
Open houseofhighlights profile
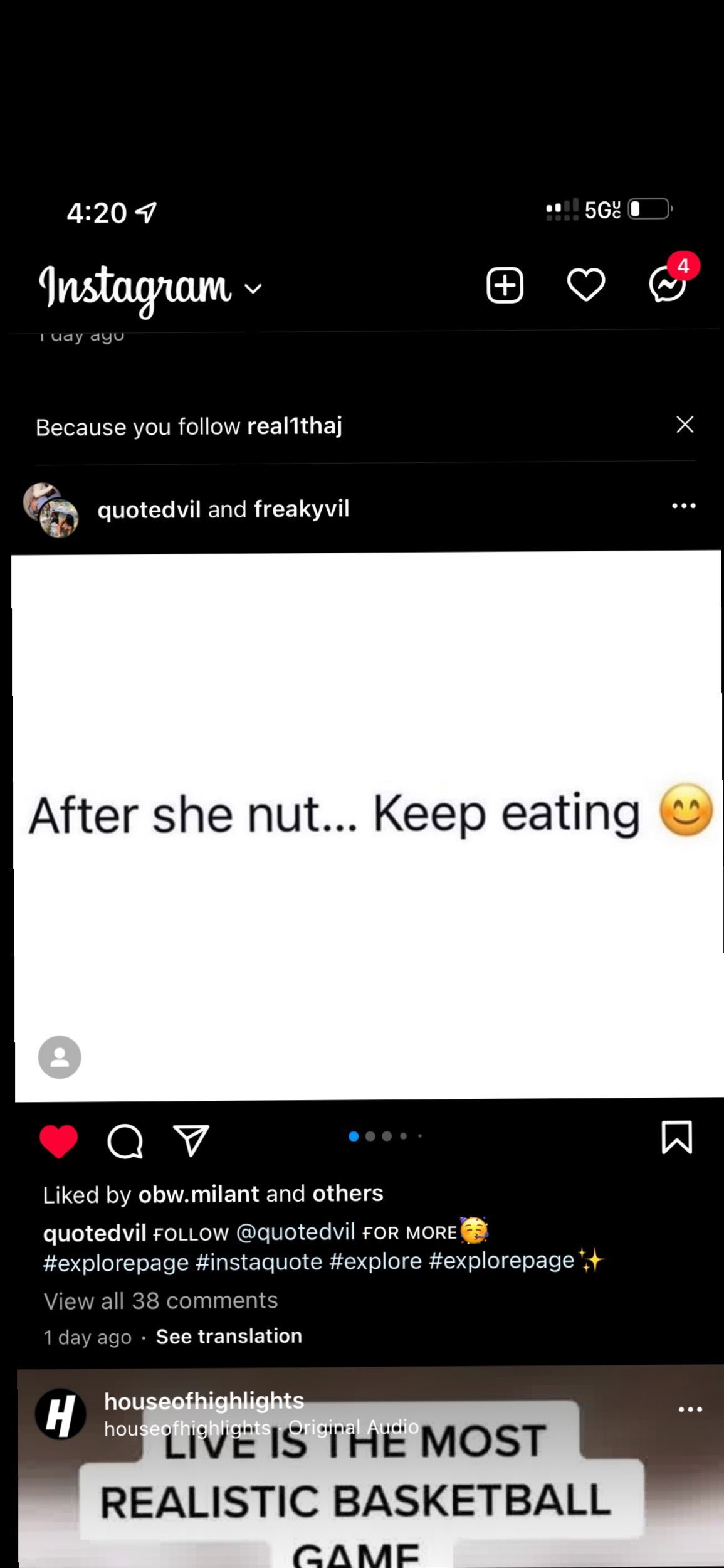pos(204,1401)
